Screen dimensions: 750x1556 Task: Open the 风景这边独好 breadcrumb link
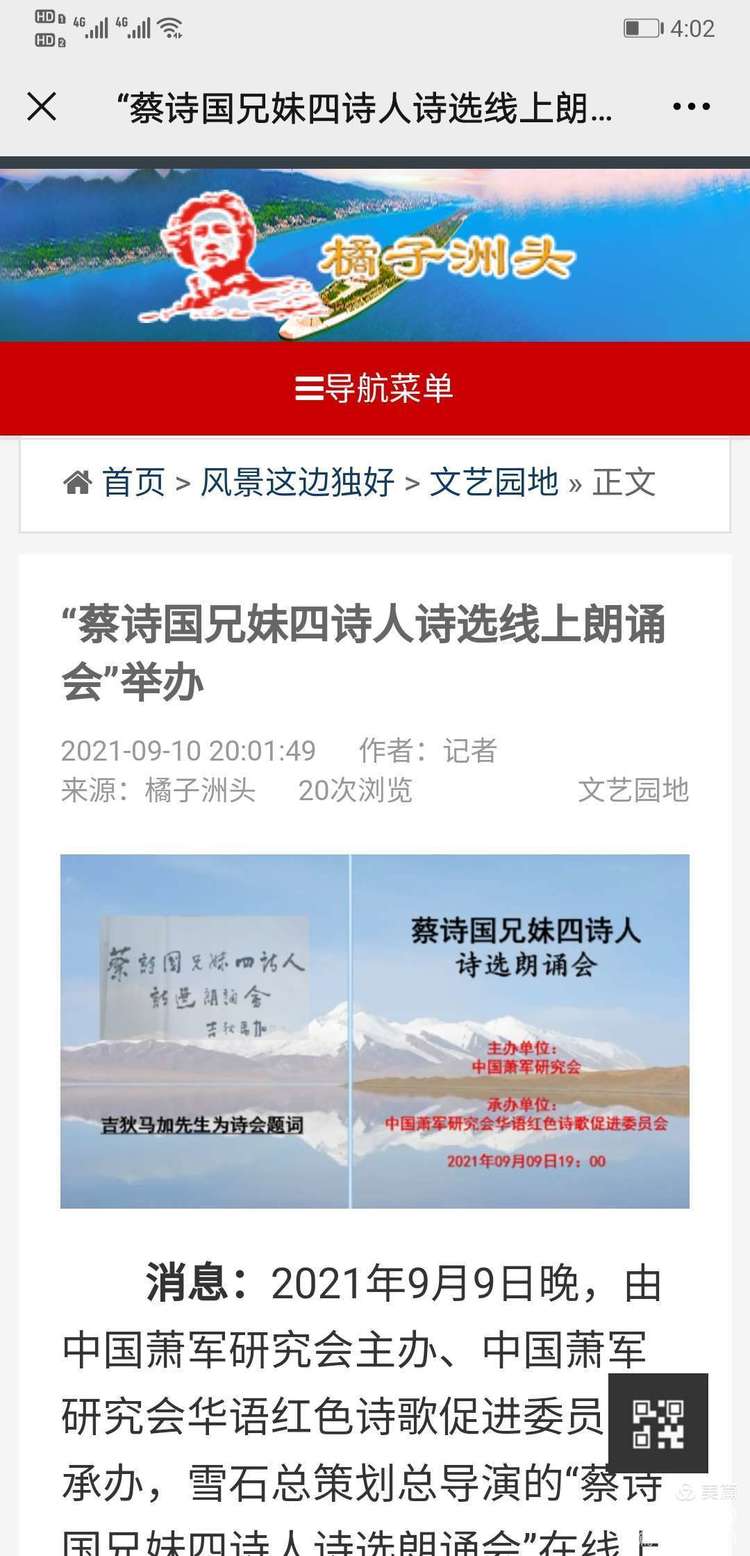tap(297, 483)
